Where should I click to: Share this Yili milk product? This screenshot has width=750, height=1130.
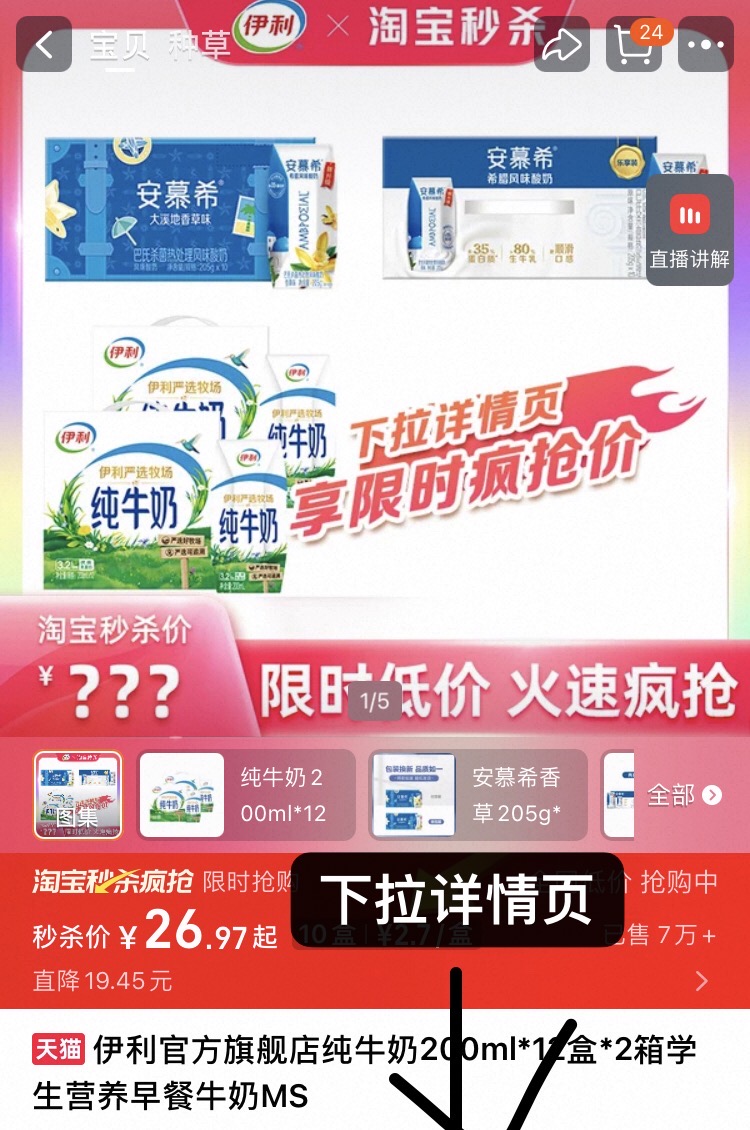point(561,45)
